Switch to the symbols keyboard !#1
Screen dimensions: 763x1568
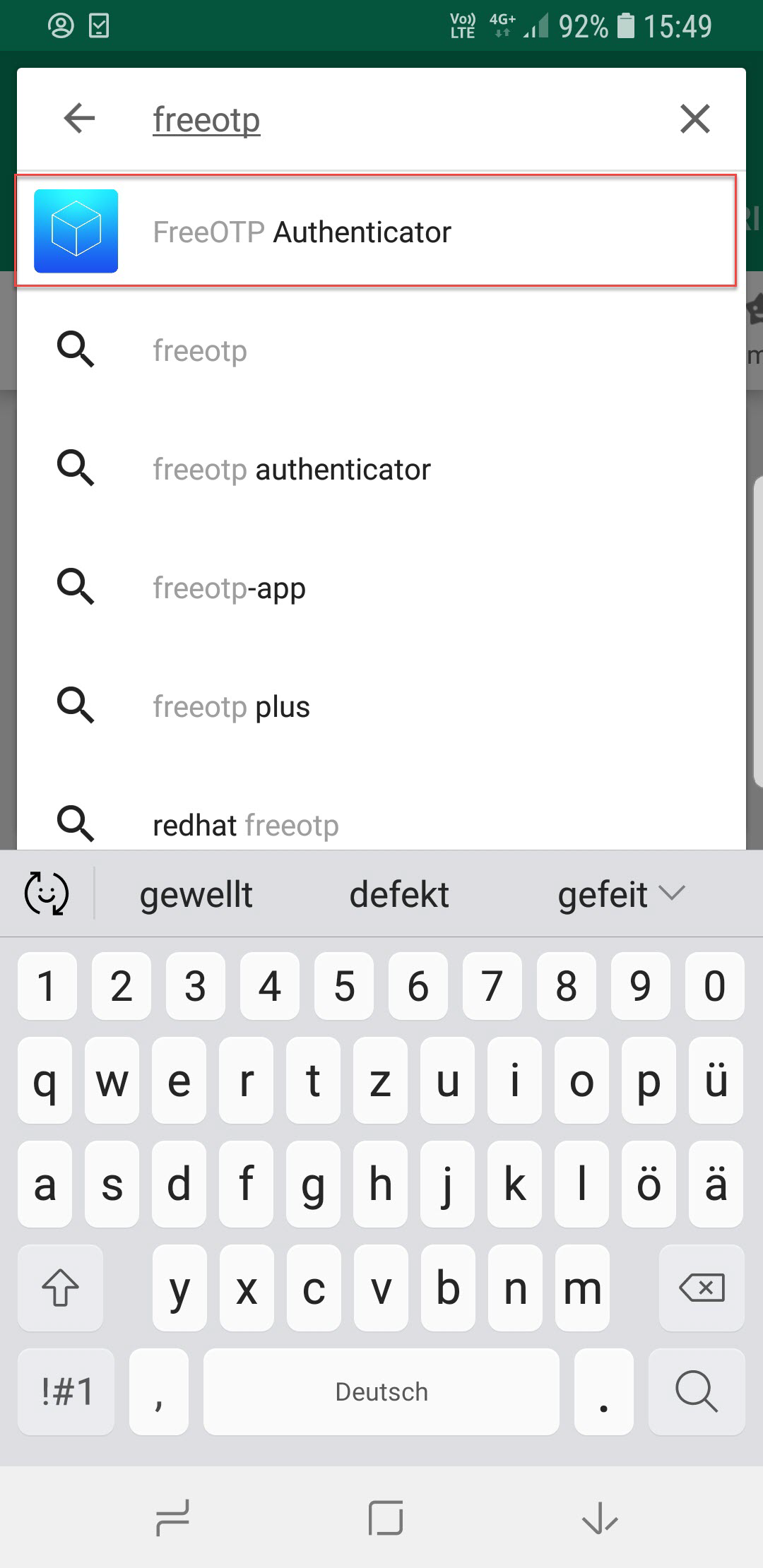pos(66,1391)
